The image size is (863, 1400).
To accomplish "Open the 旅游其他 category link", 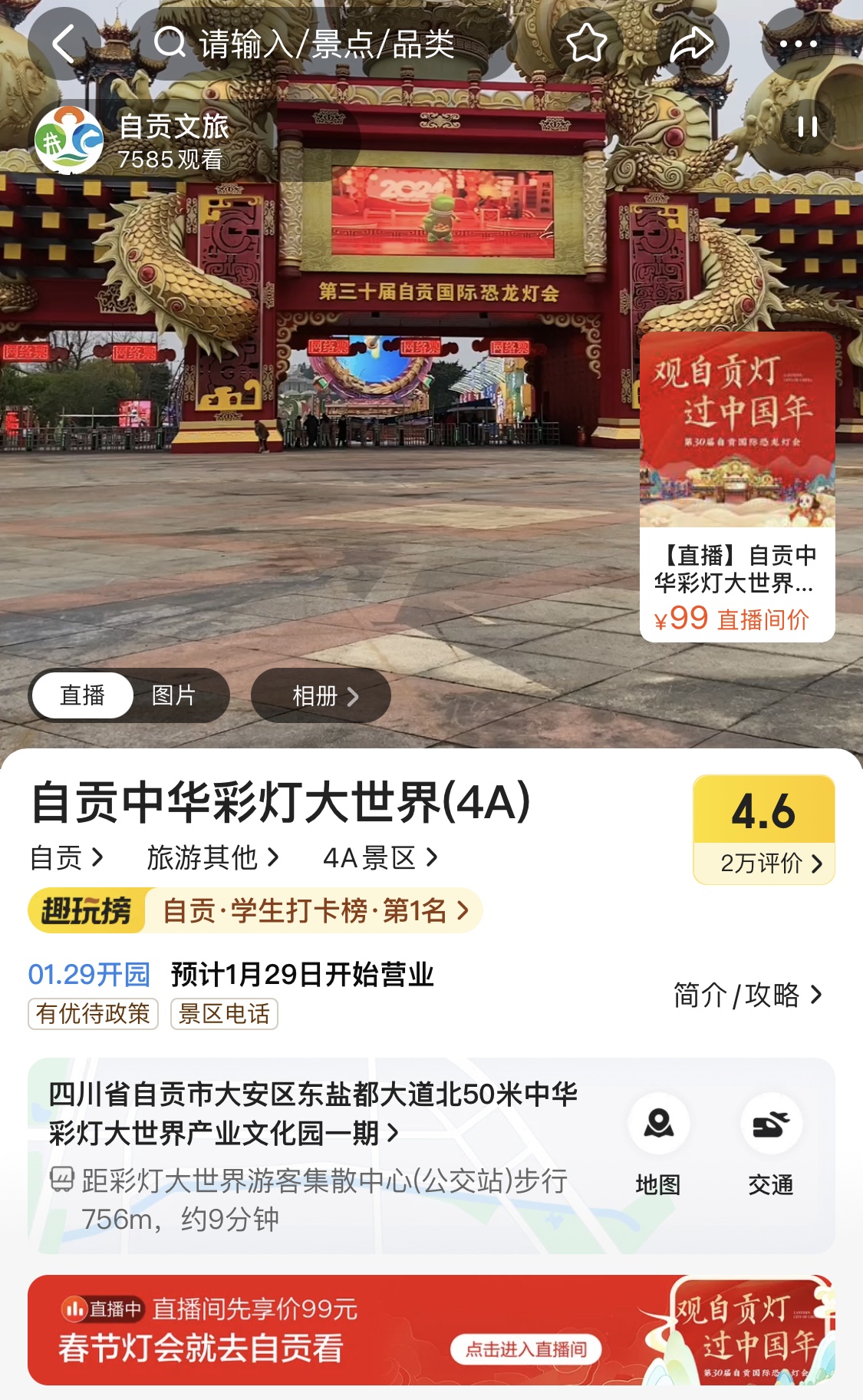I will click(212, 857).
